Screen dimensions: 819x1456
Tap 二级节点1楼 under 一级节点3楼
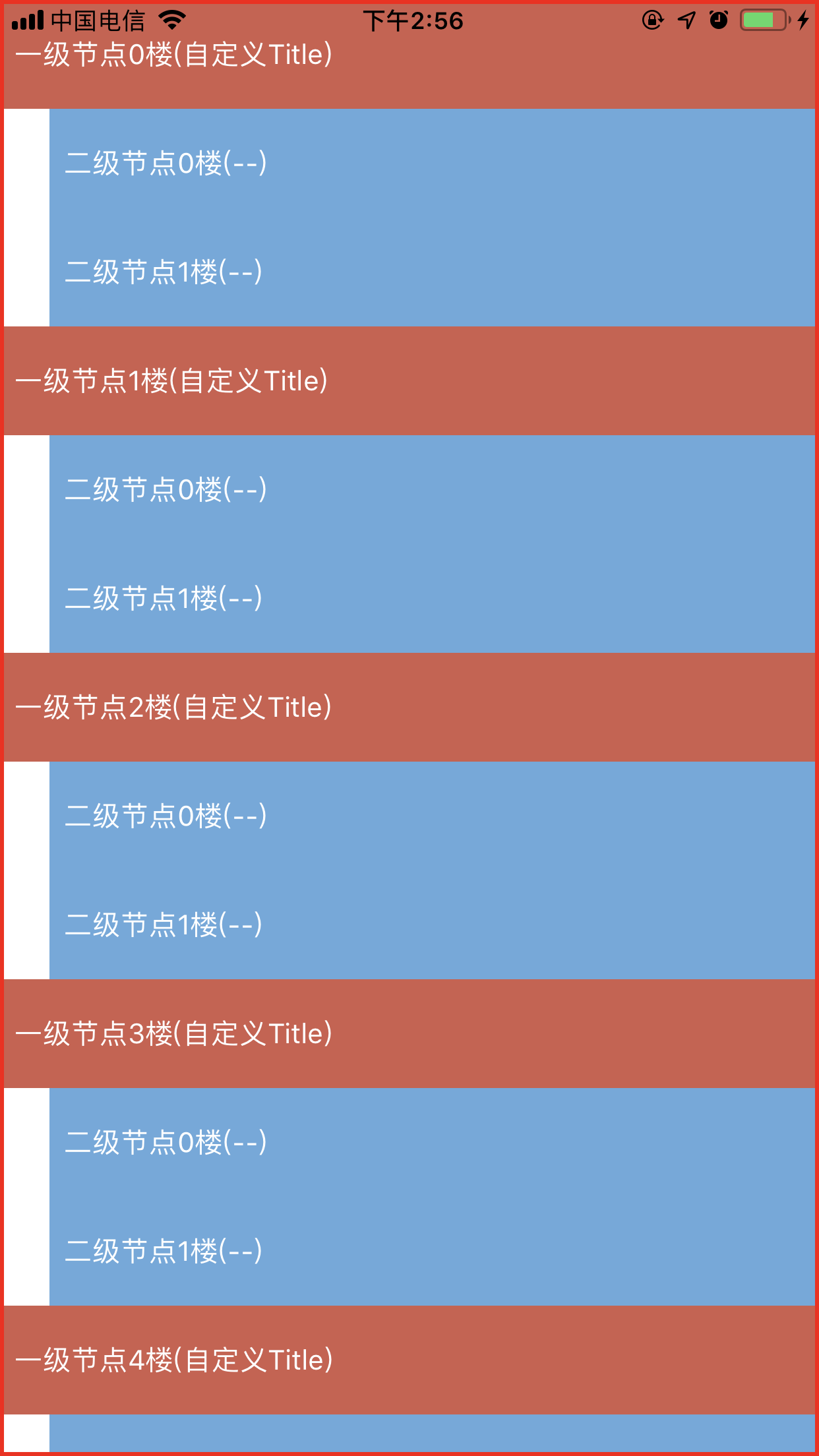point(432,1251)
